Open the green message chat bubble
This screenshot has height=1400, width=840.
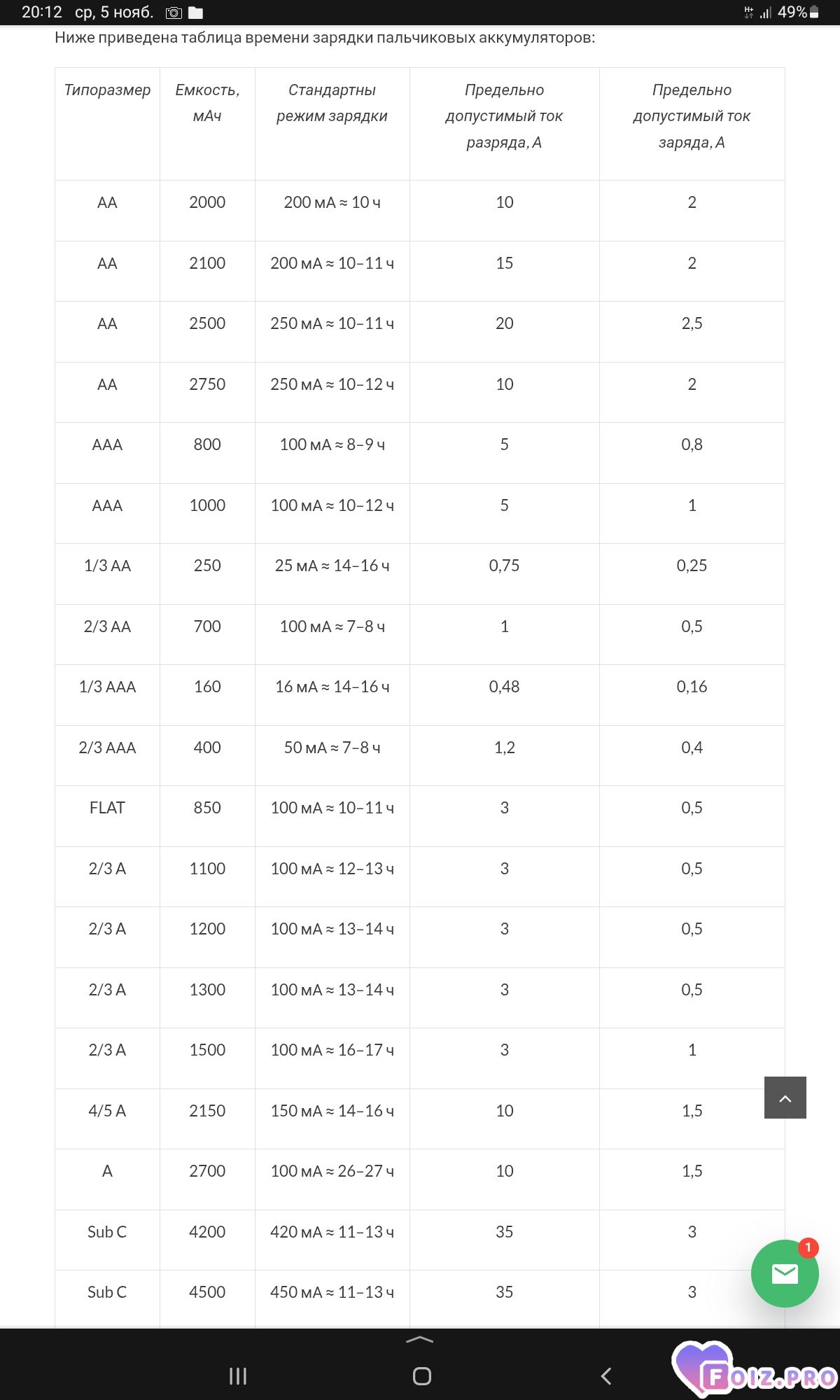(784, 1273)
